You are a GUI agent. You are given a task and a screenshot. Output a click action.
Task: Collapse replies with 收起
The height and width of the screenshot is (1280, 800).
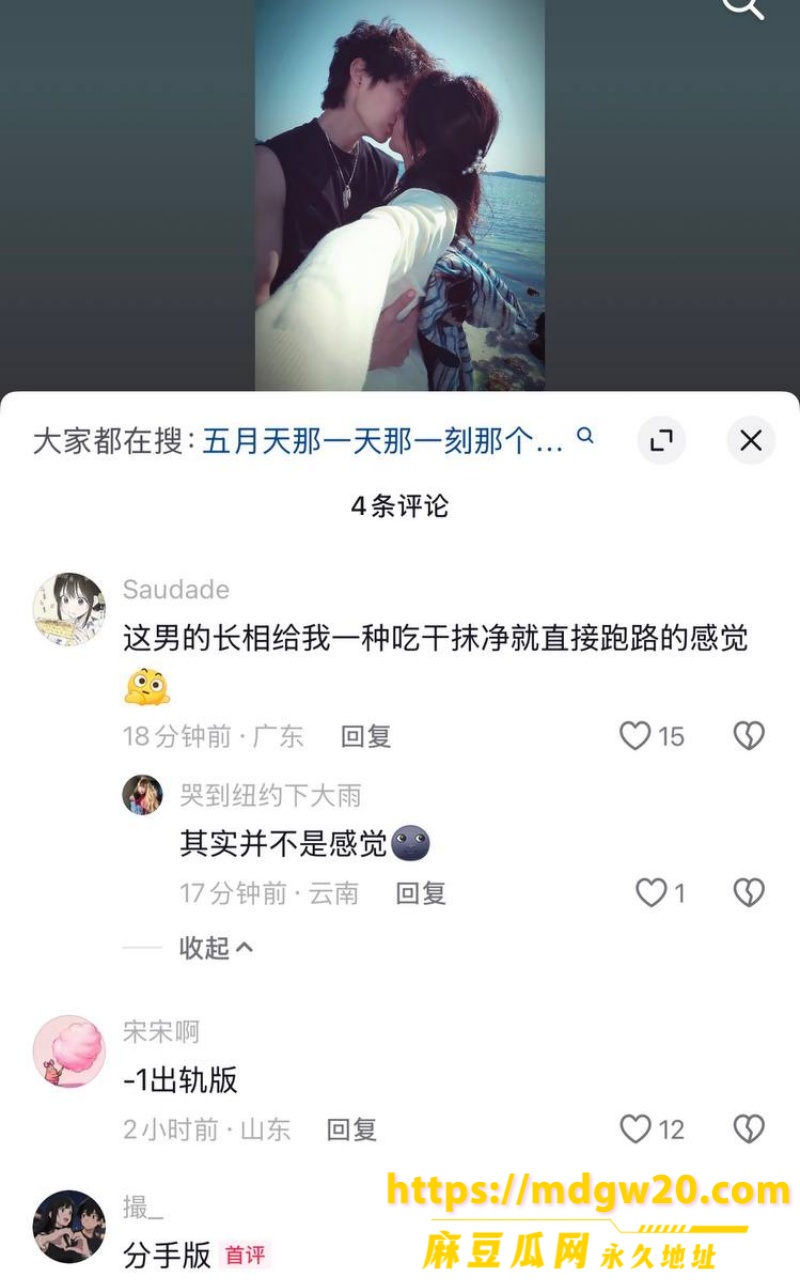click(x=215, y=947)
